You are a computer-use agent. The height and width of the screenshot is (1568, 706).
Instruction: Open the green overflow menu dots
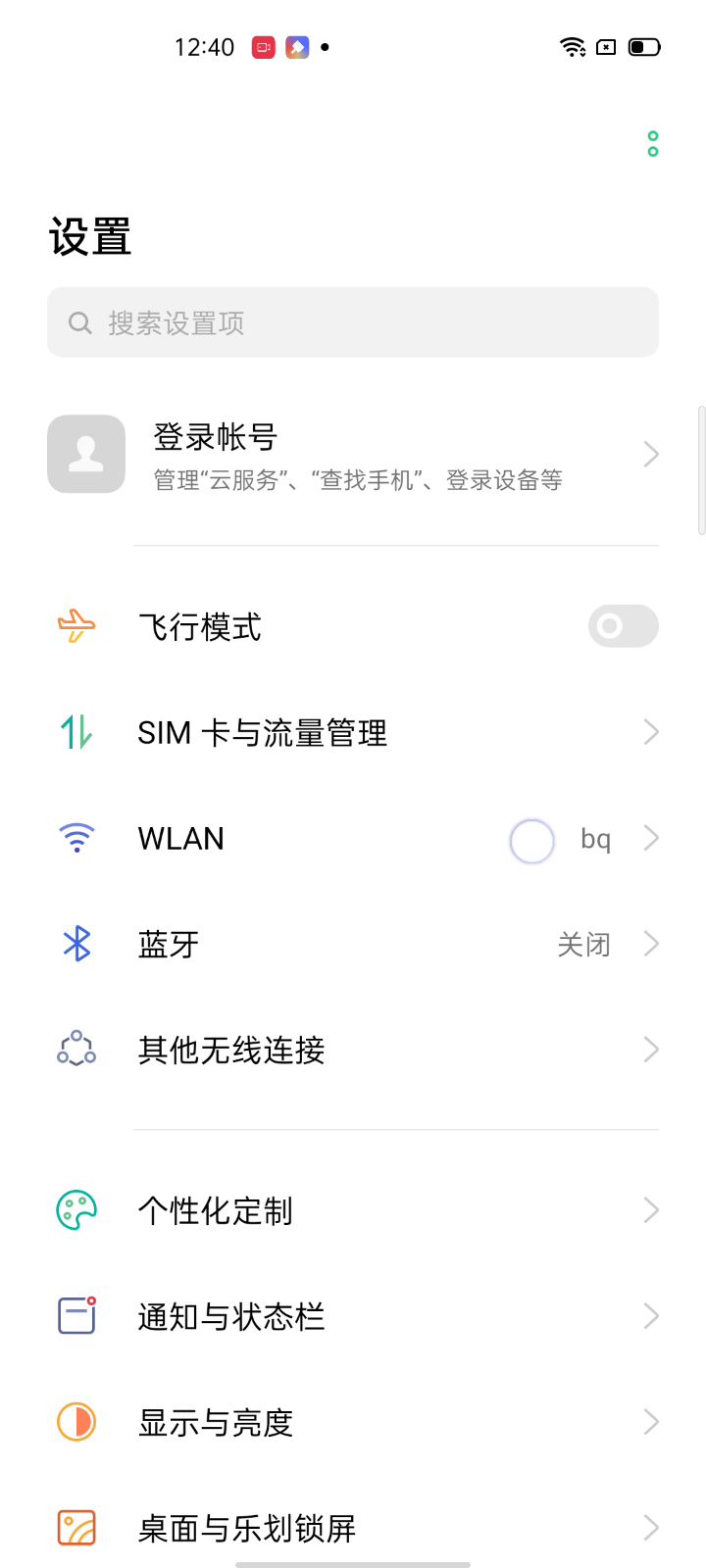tap(653, 144)
